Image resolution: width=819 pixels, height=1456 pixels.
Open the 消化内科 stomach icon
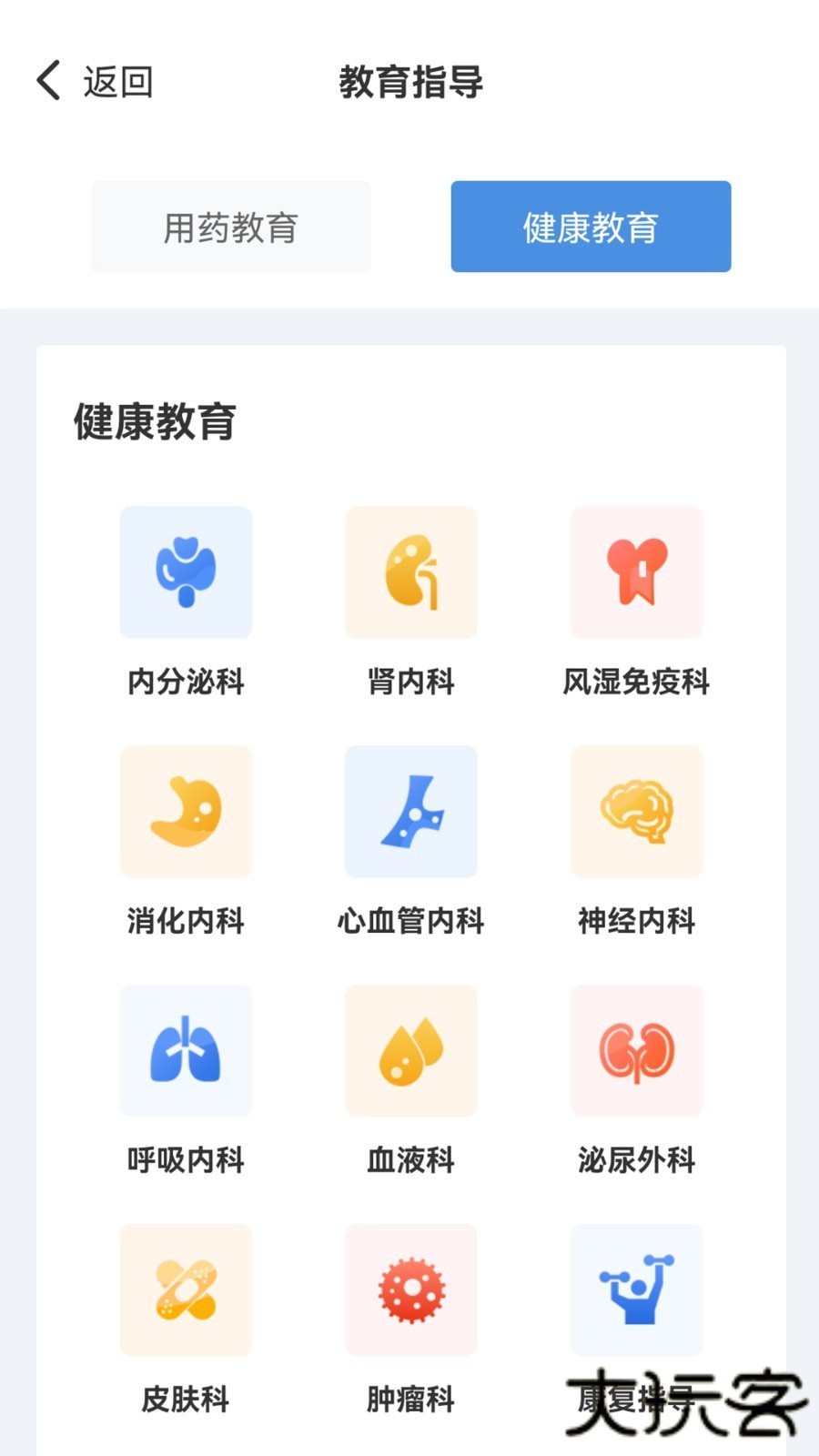tap(185, 811)
